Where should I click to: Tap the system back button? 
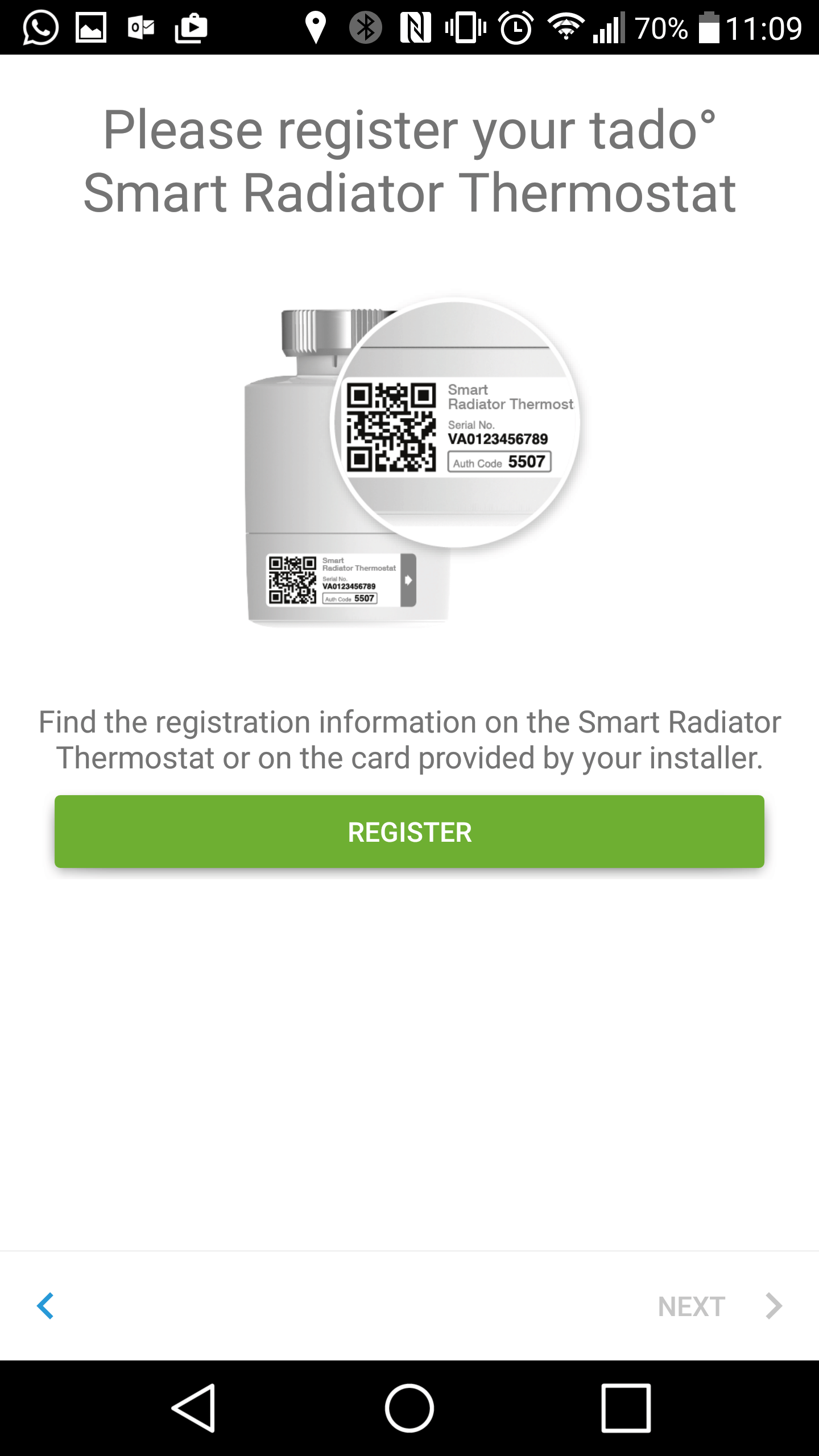pyautogui.click(x=193, y=1408)
